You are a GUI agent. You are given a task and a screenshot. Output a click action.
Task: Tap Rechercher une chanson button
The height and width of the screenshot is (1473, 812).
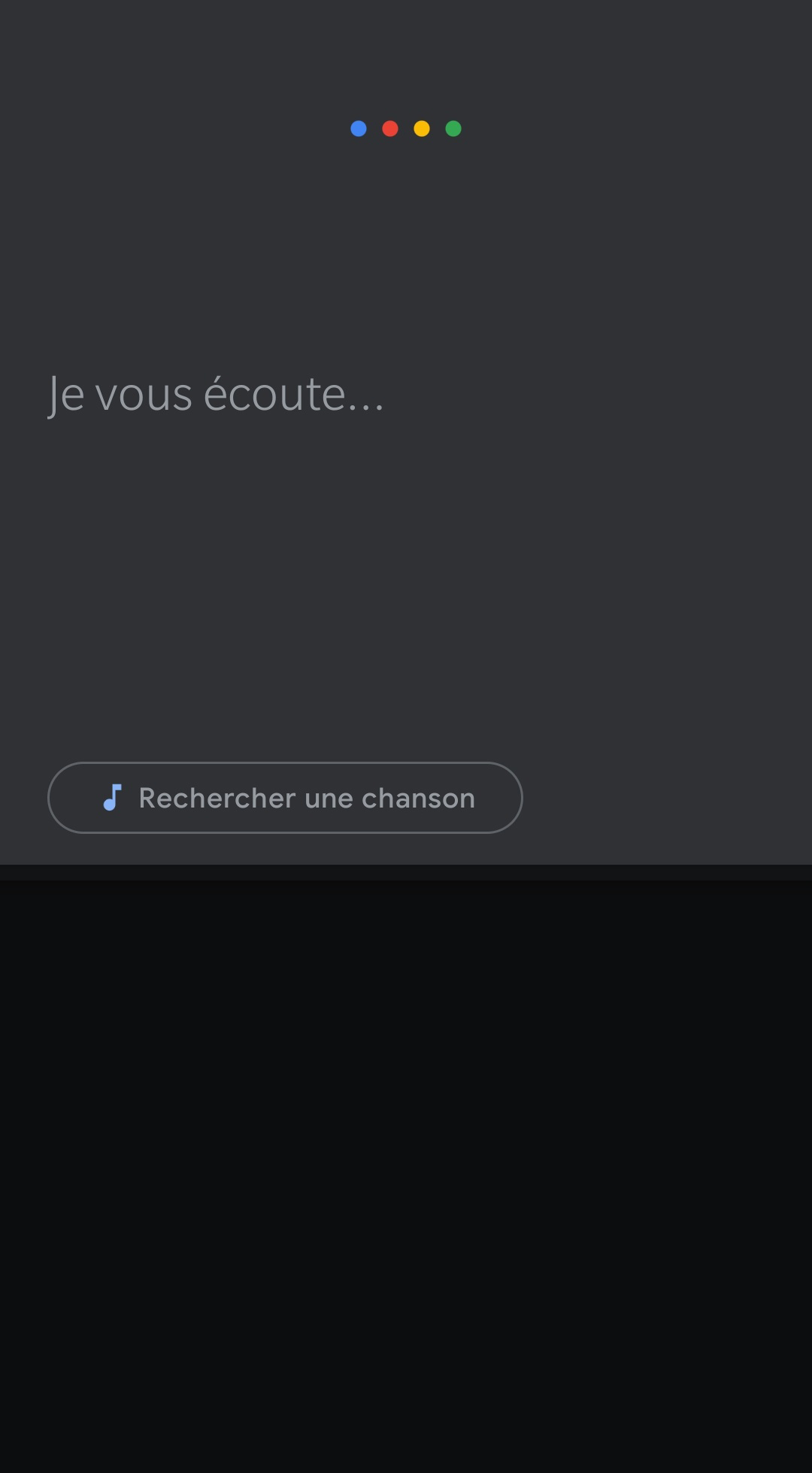tap(285, 798)
